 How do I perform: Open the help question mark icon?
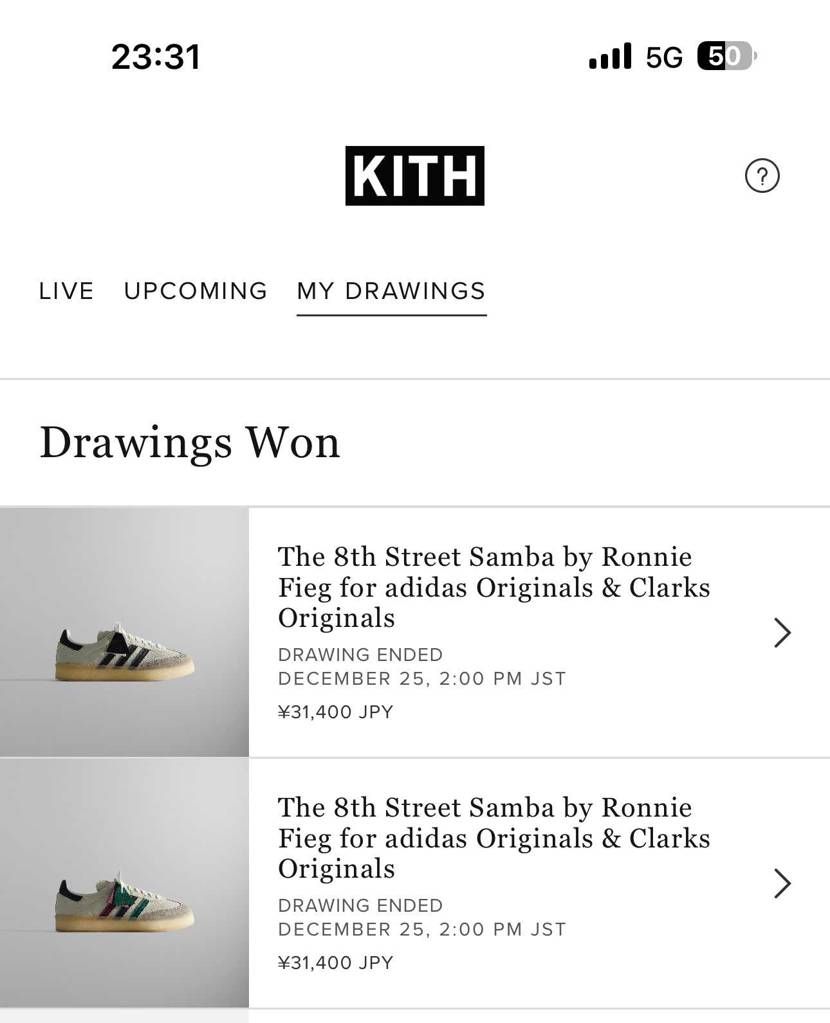762,176
